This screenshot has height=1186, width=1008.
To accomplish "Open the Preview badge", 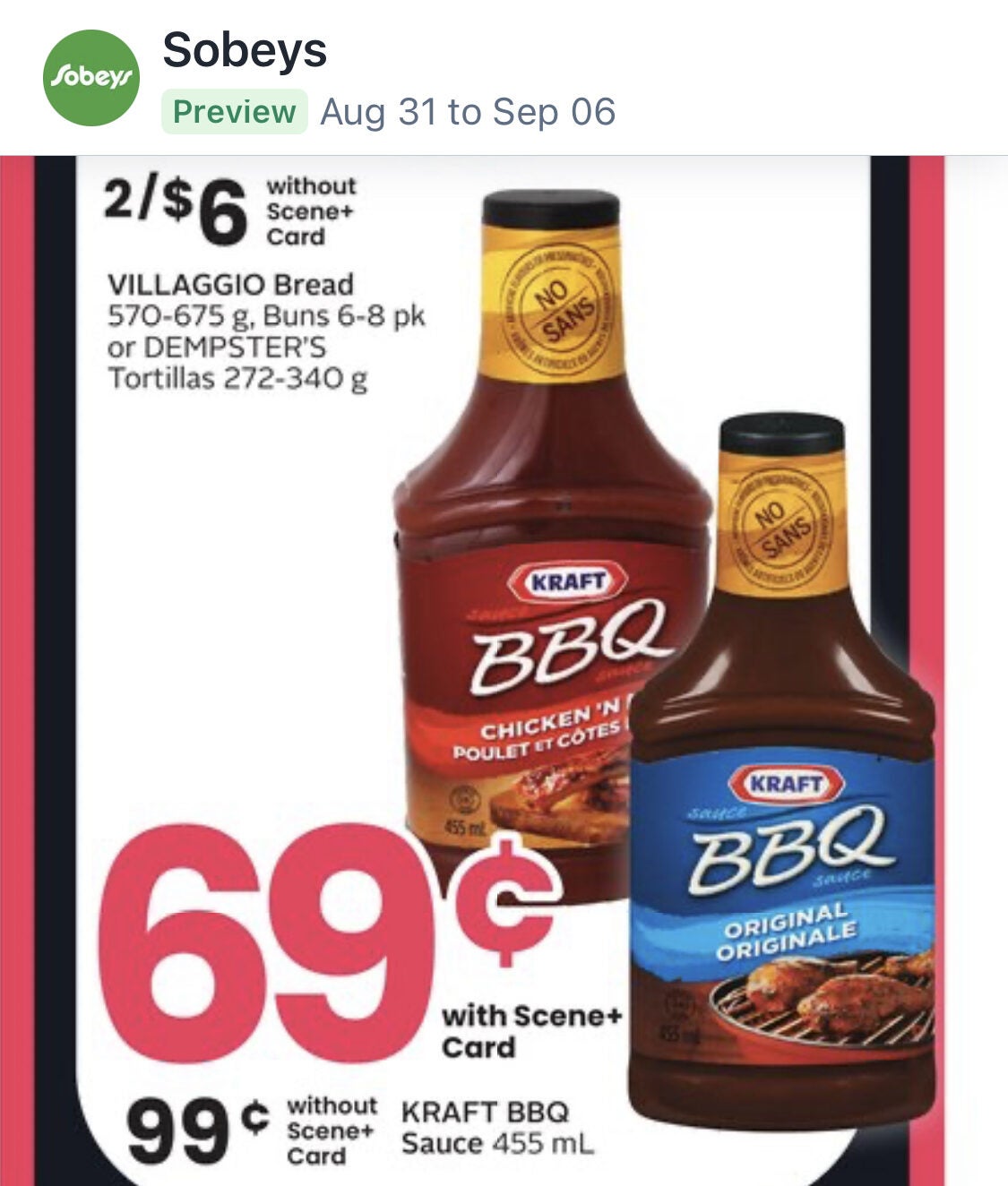I will point(236,110).
